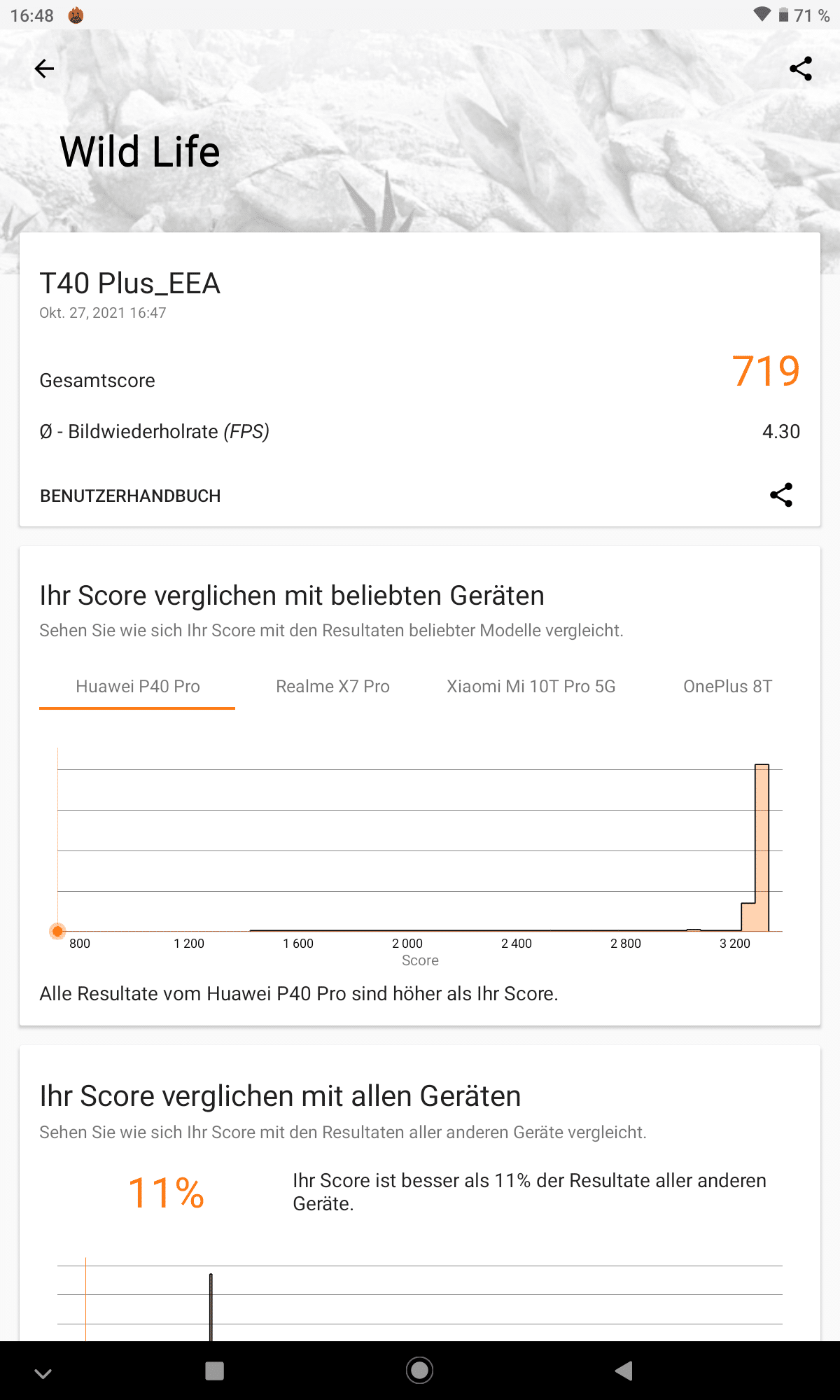The width and height of the screenshot is (840, 1400).
Task: Compare with Xiaomi Mi 10T Pro 5G
Action: (x=531, y=687)
